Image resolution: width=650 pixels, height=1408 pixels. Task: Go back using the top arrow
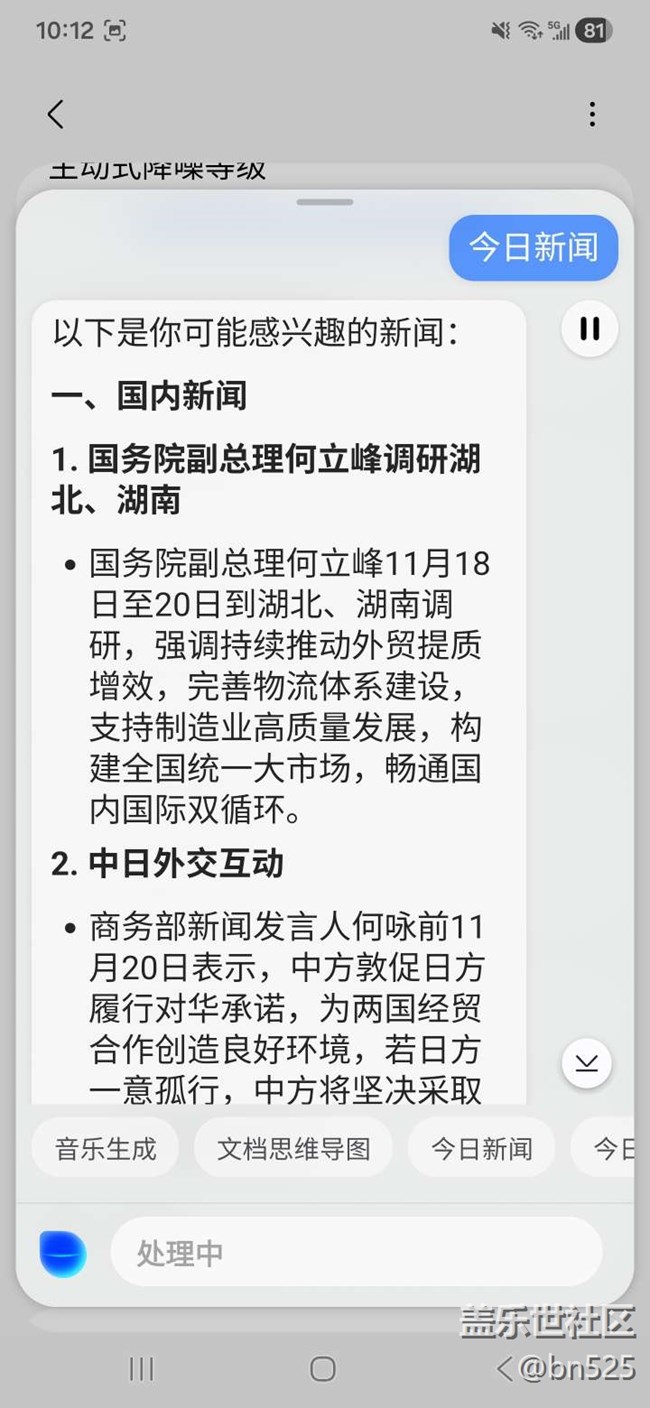point(56,114)
